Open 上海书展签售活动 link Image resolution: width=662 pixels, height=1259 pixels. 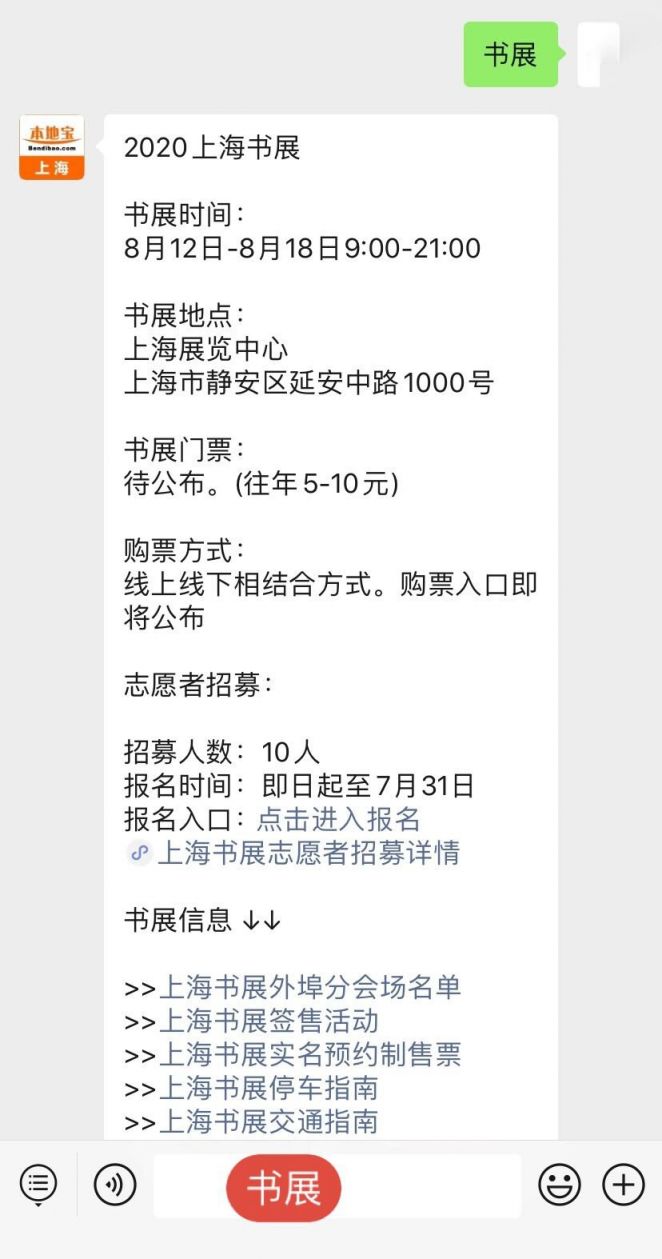(269, 1021)
